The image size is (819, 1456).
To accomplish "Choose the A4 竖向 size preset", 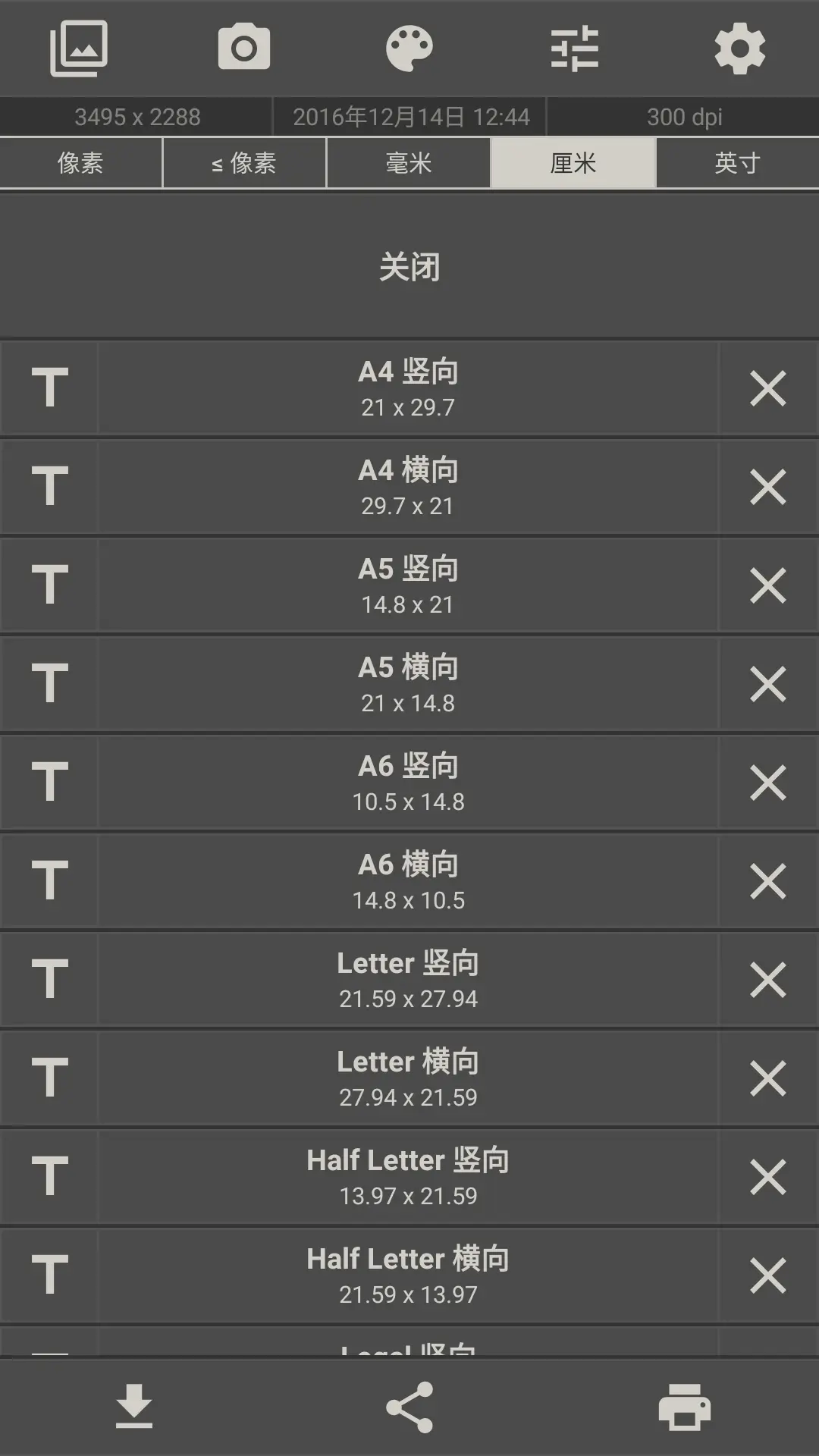I will tap(408, 388).
